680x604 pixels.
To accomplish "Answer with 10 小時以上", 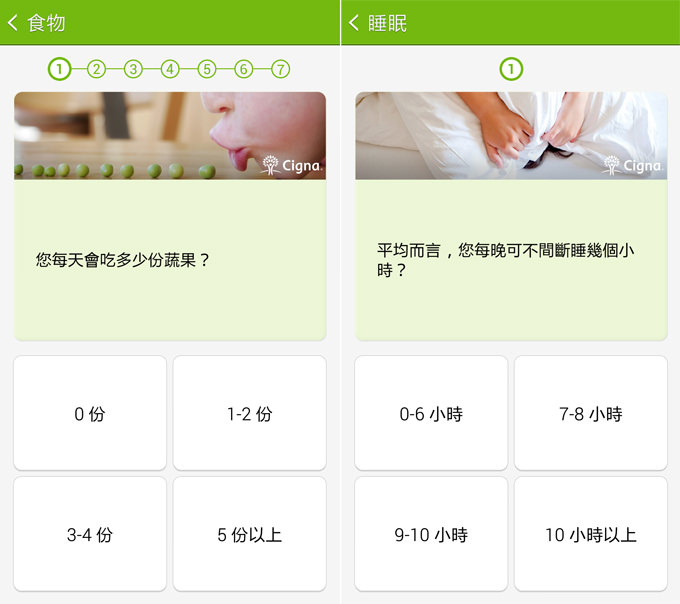I will [x=590, y=534].
